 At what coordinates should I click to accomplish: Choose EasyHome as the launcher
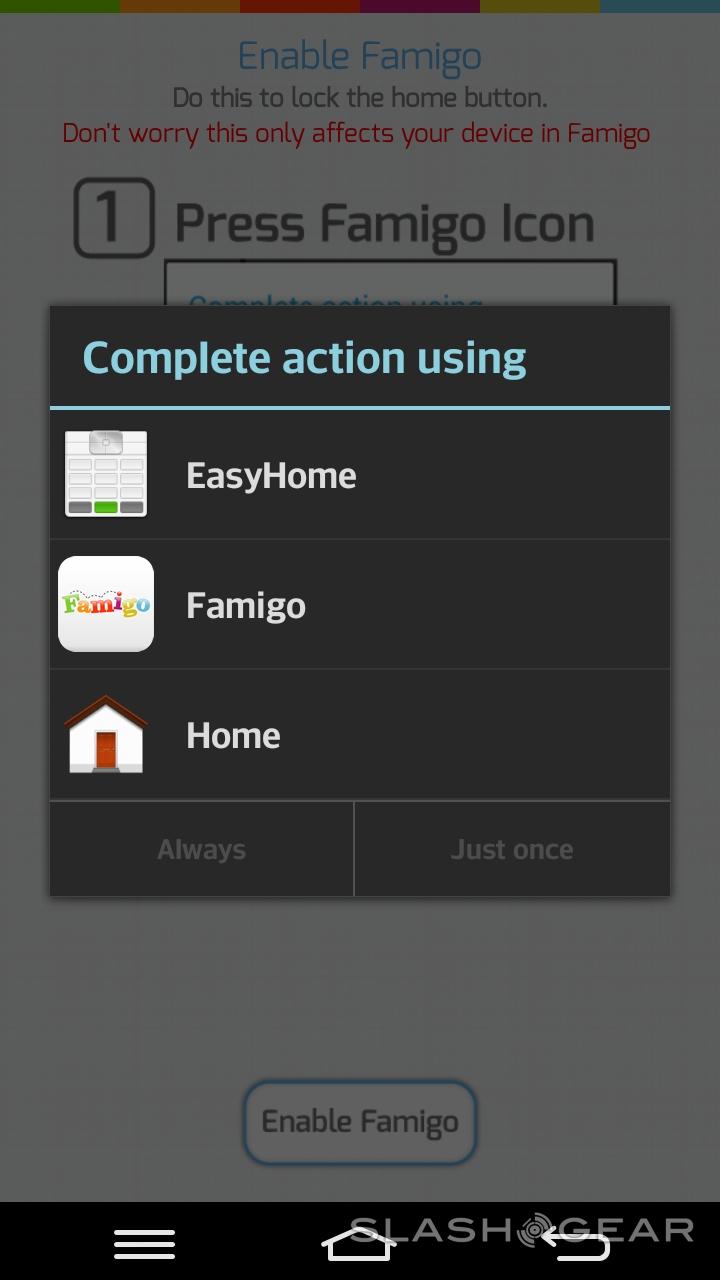point(360,475)
